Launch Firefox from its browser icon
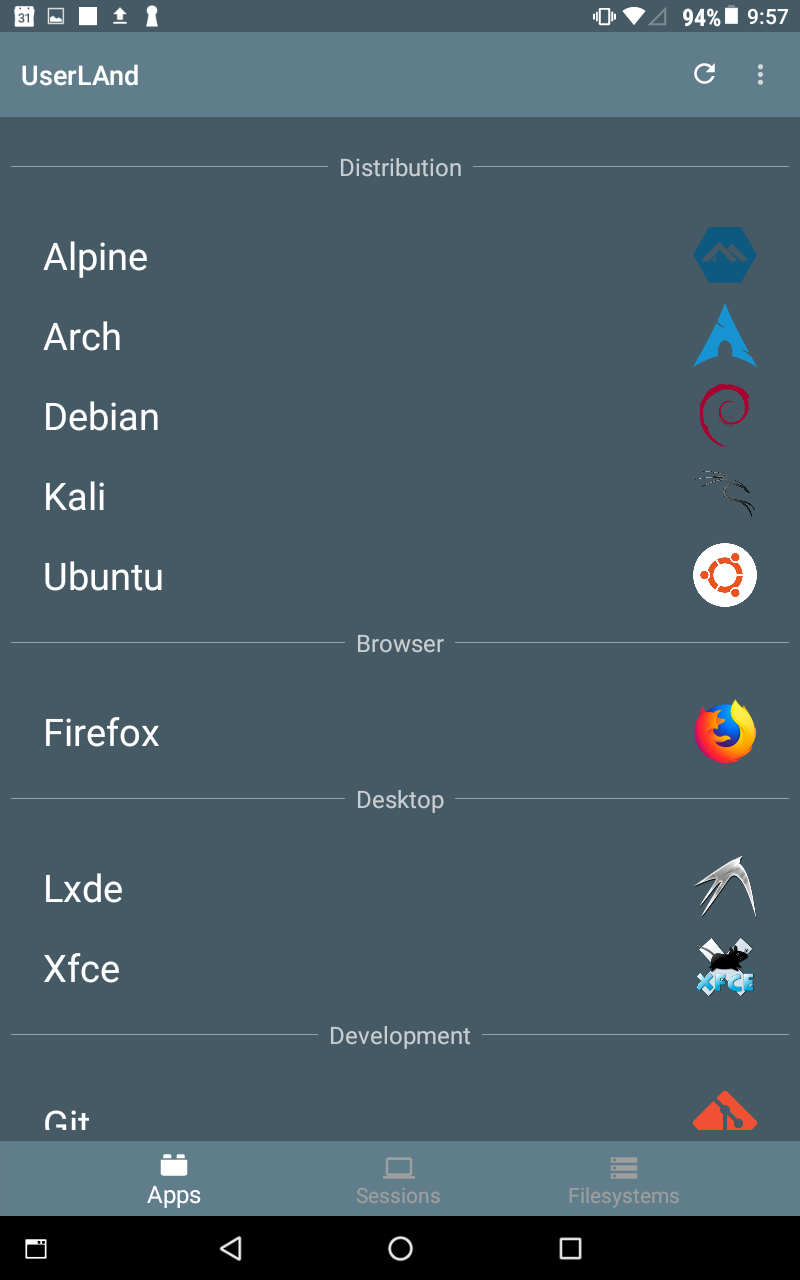The width and height of the screenshot is (800, 1280). pos(725,731)
